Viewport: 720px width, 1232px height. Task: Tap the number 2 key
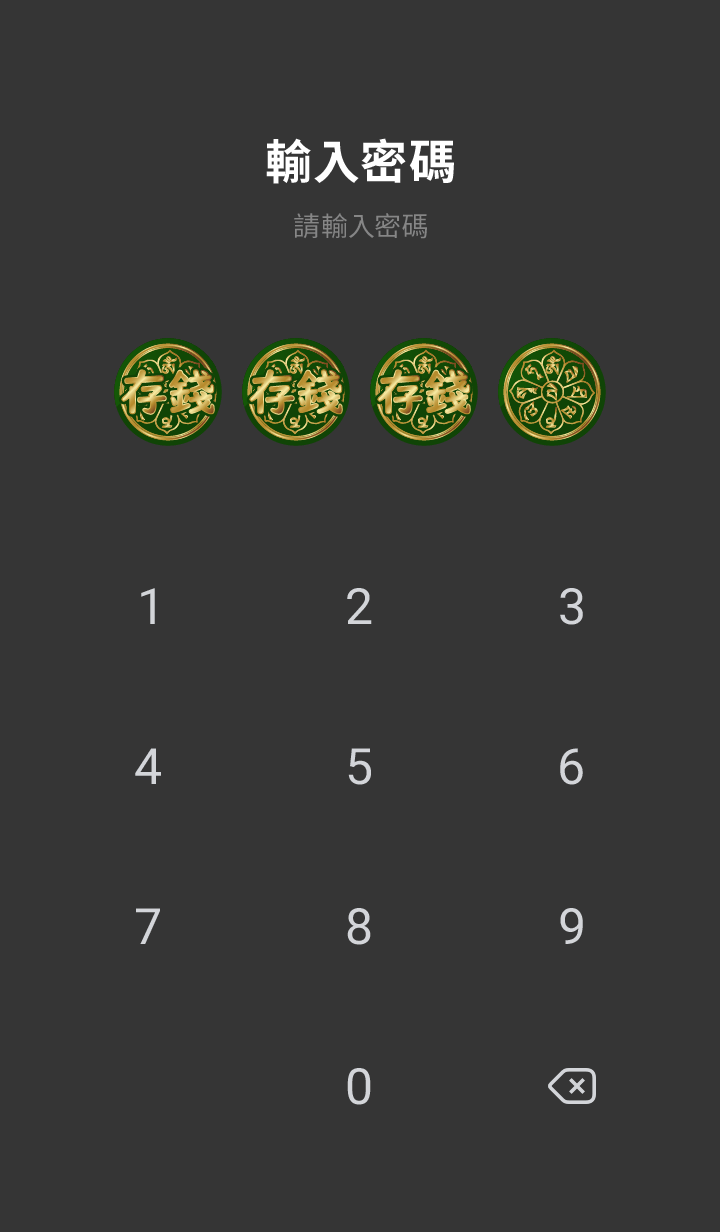click(x=359, y=607)
